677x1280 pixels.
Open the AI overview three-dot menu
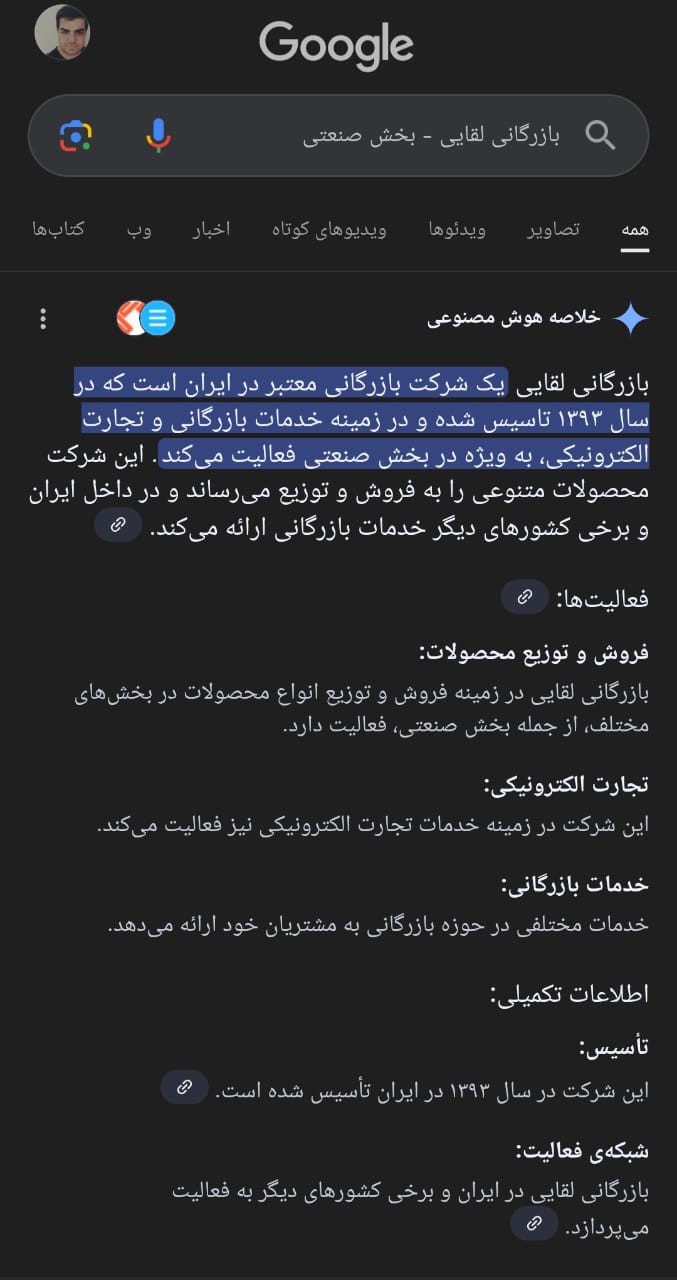(x=42, y=318)
